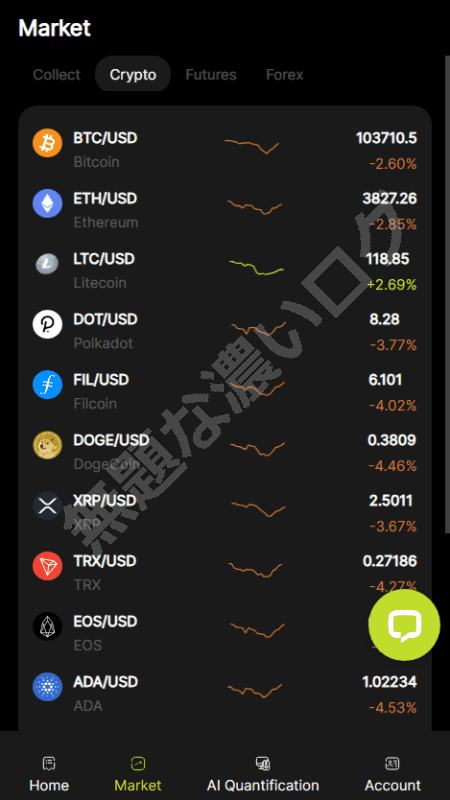
Task: Open the ADA/USD row
Action: click(225, 694)
